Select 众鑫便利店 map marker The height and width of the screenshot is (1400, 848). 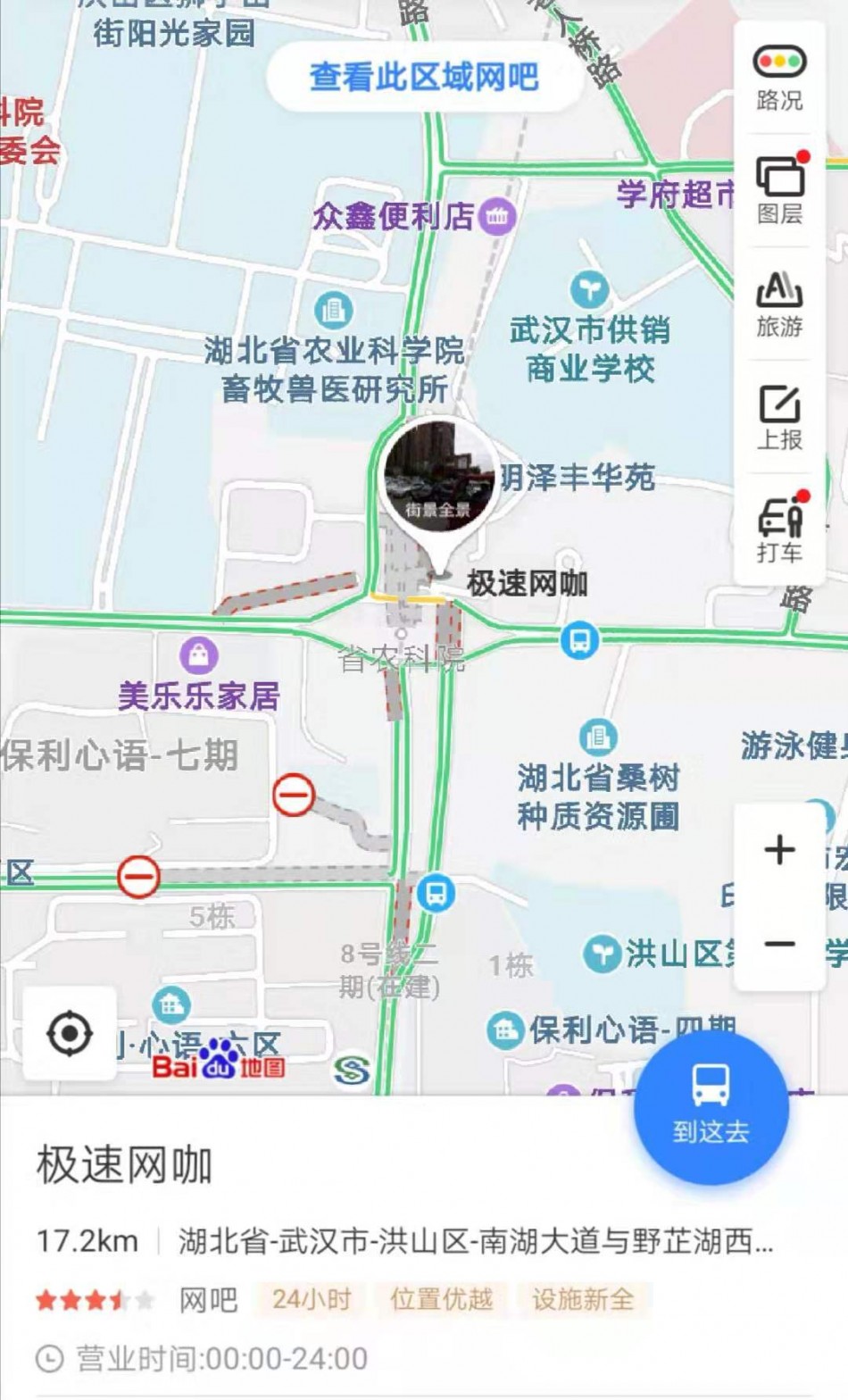click(497, 216)
